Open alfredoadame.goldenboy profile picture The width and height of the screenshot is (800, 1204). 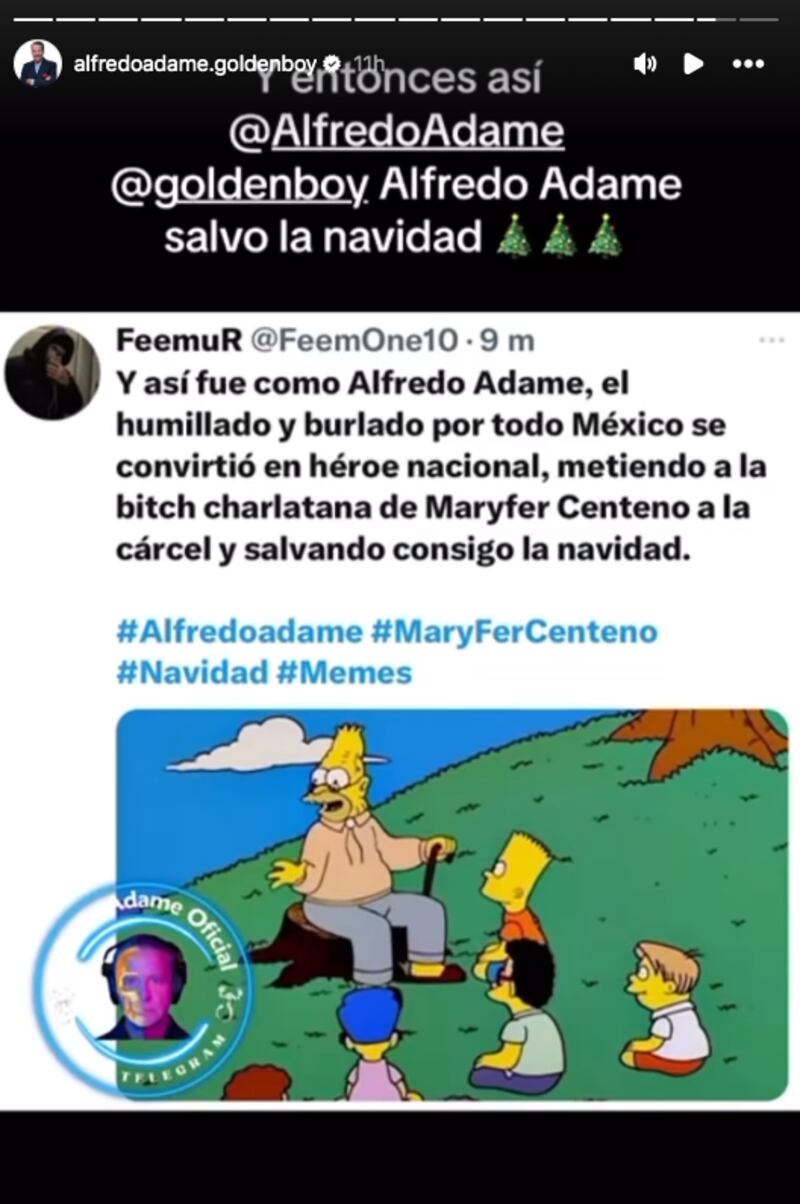pyautogui.click(x=37, y=64)
